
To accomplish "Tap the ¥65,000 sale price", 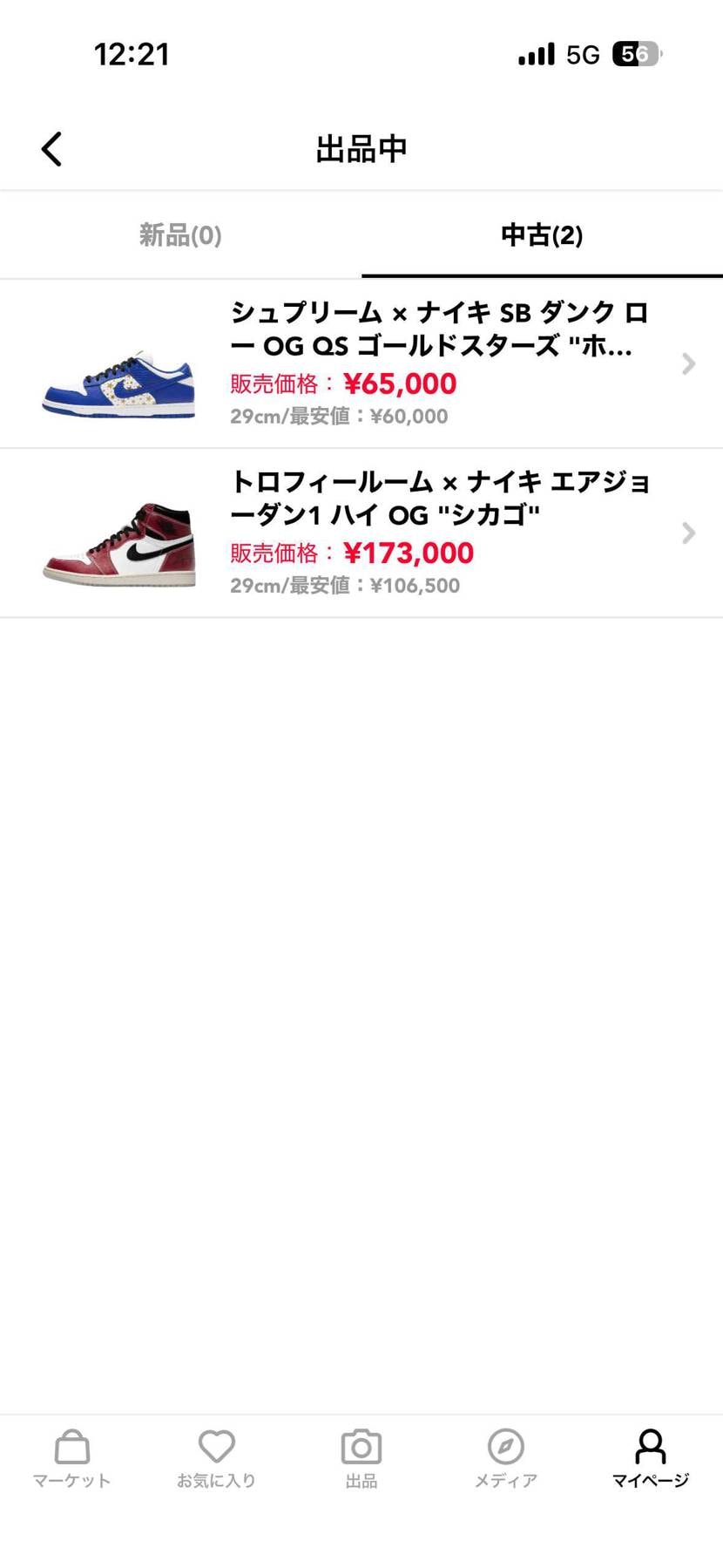I will click(x=401, y=384).
